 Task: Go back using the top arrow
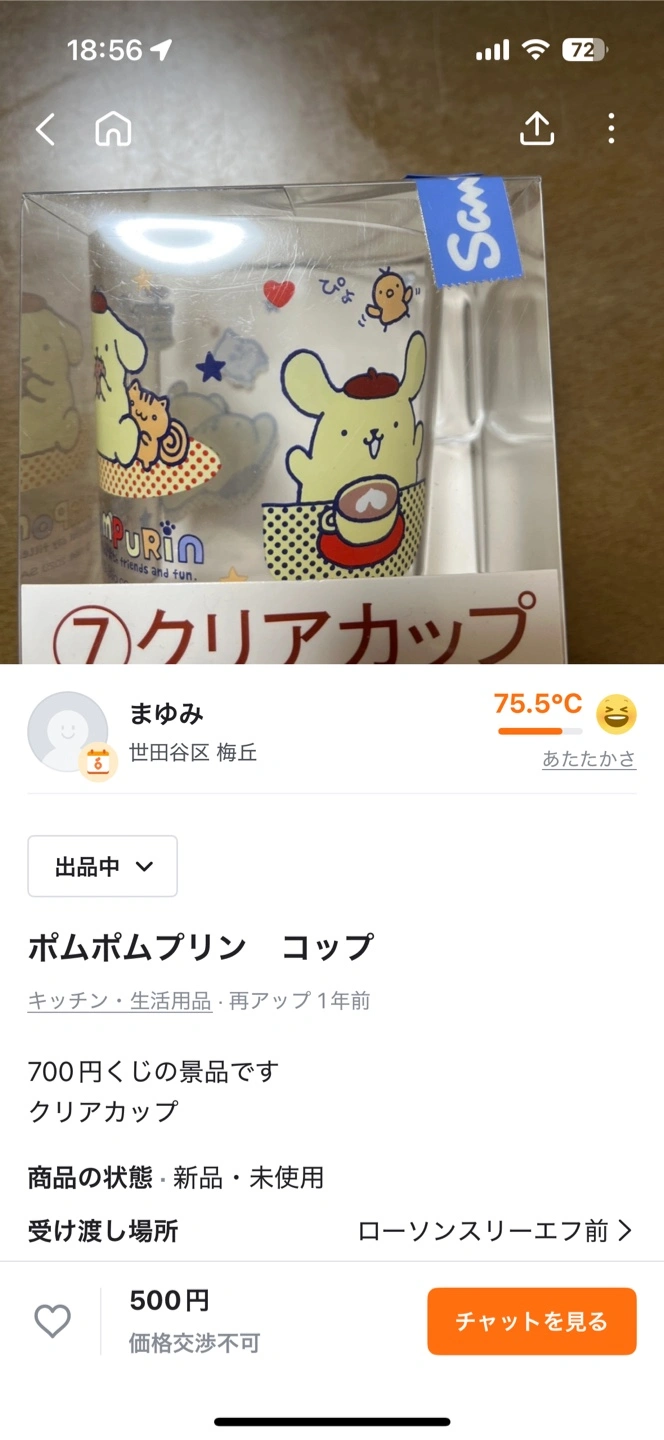[x=45, y=129]
